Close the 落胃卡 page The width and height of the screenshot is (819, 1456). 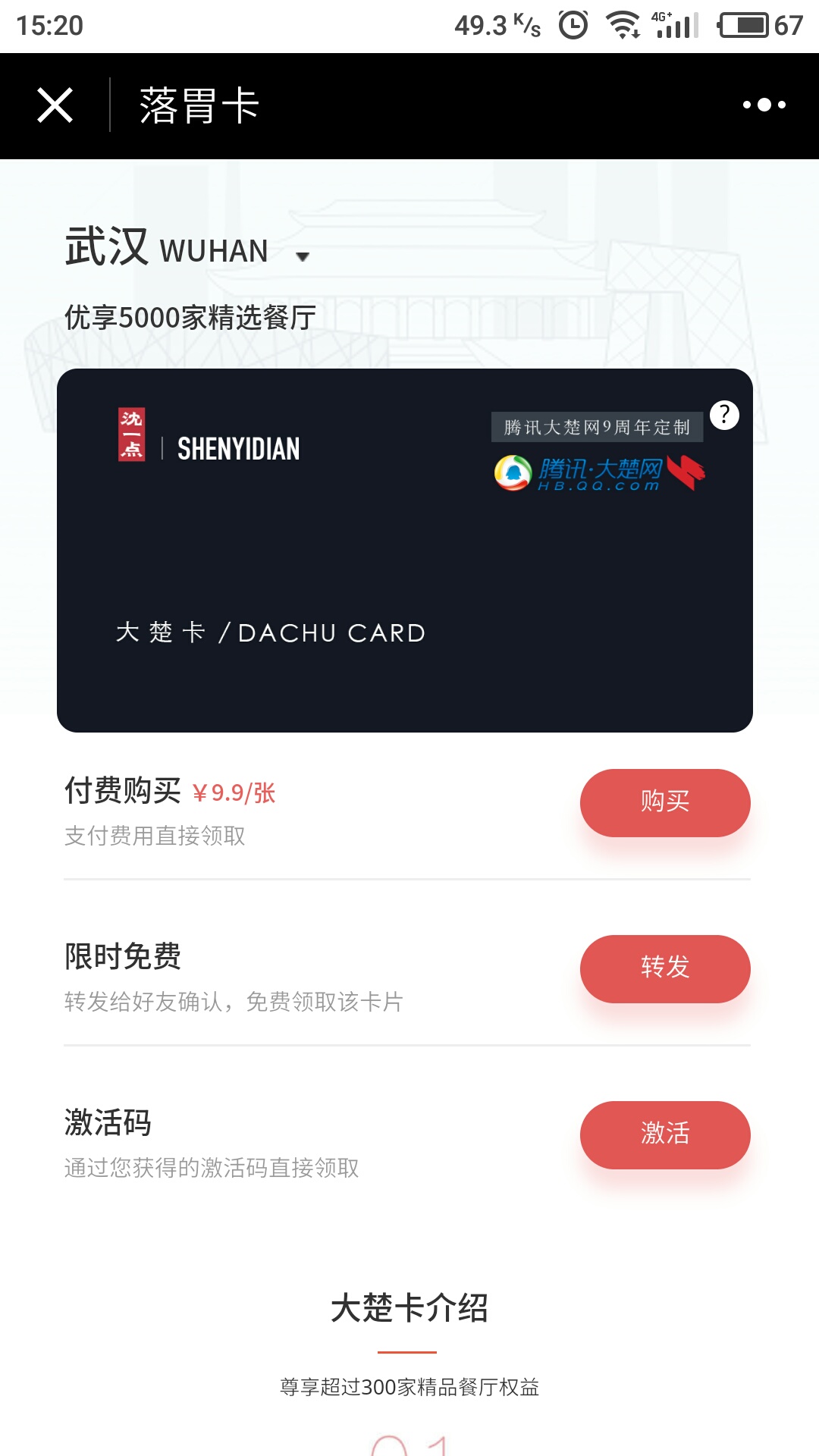(55, 105)
